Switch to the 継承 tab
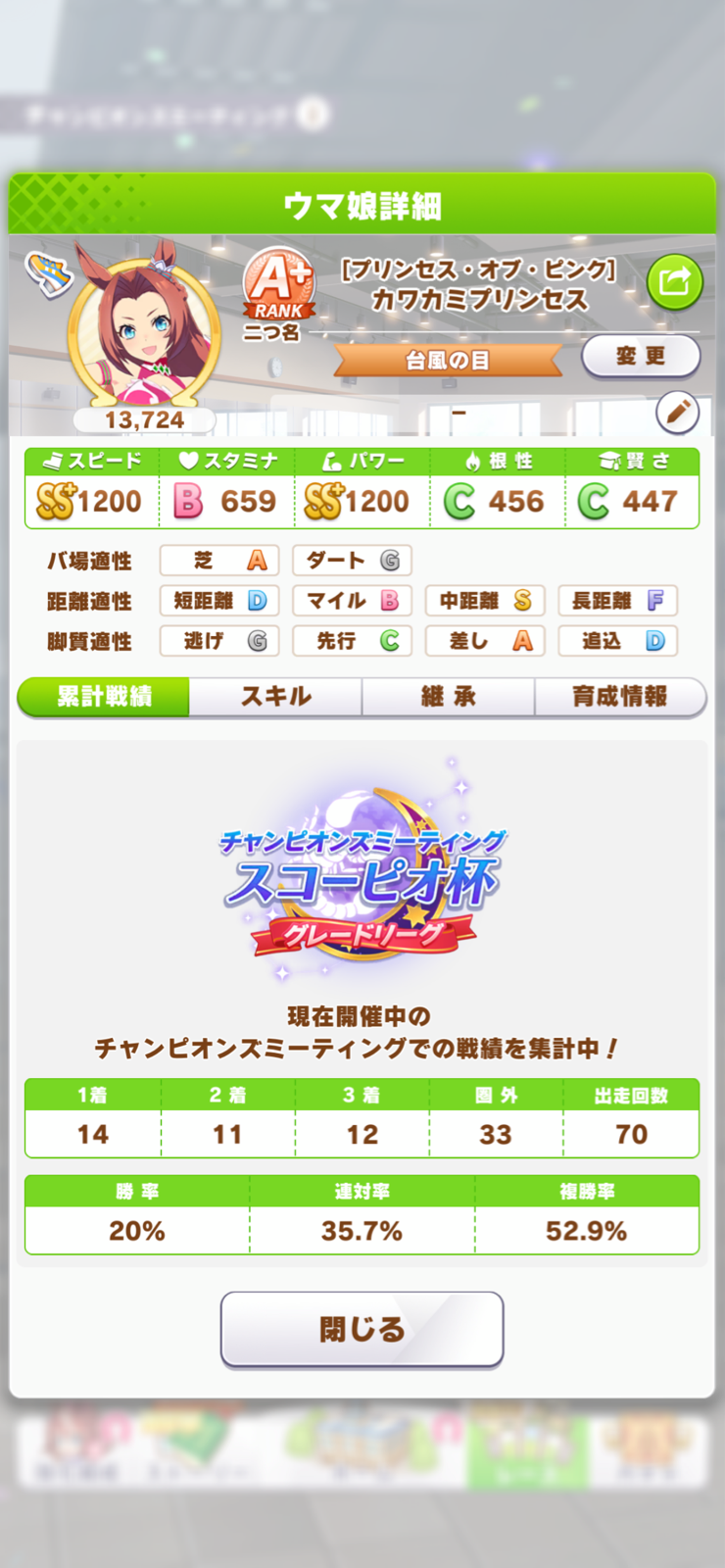 (x=448, y=697)
